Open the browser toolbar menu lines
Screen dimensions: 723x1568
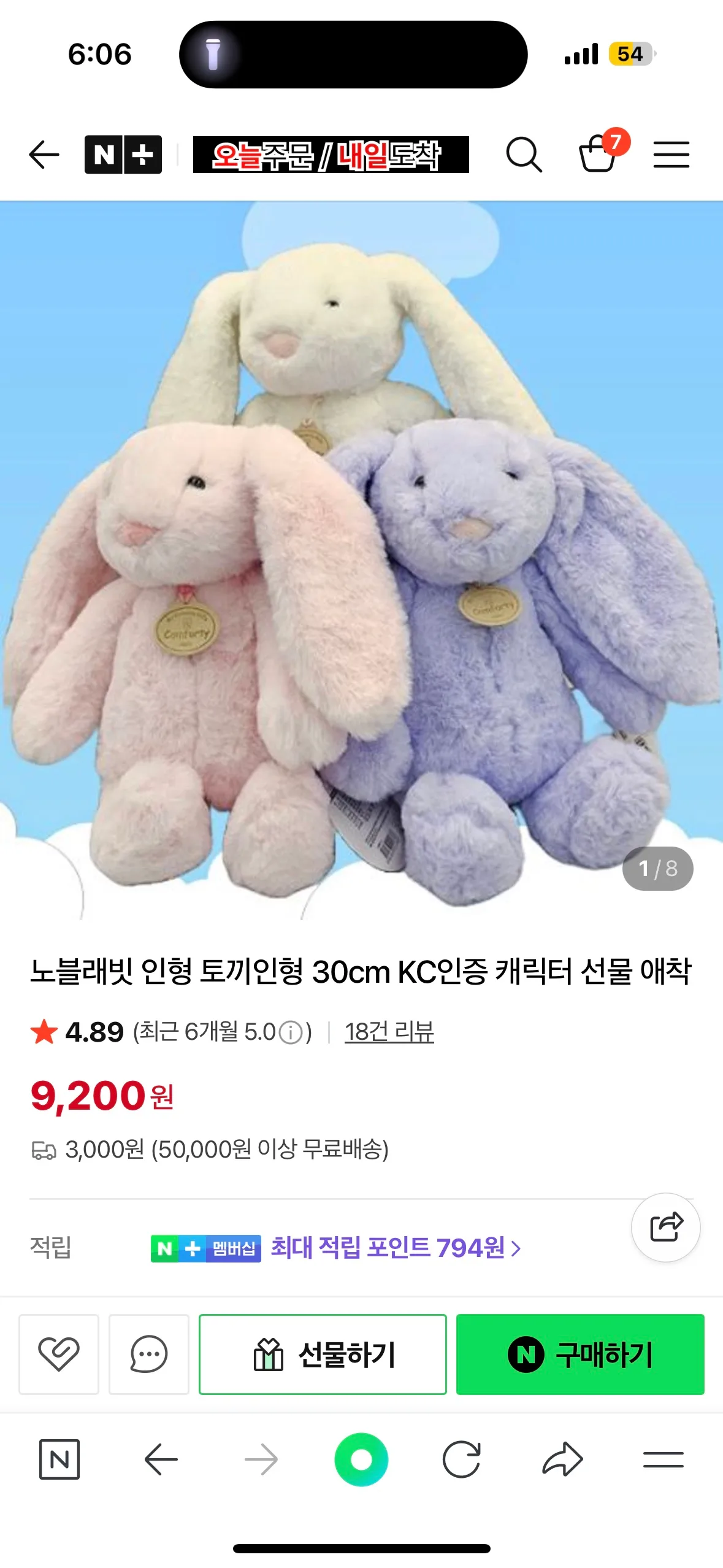tap(663, 1459)
